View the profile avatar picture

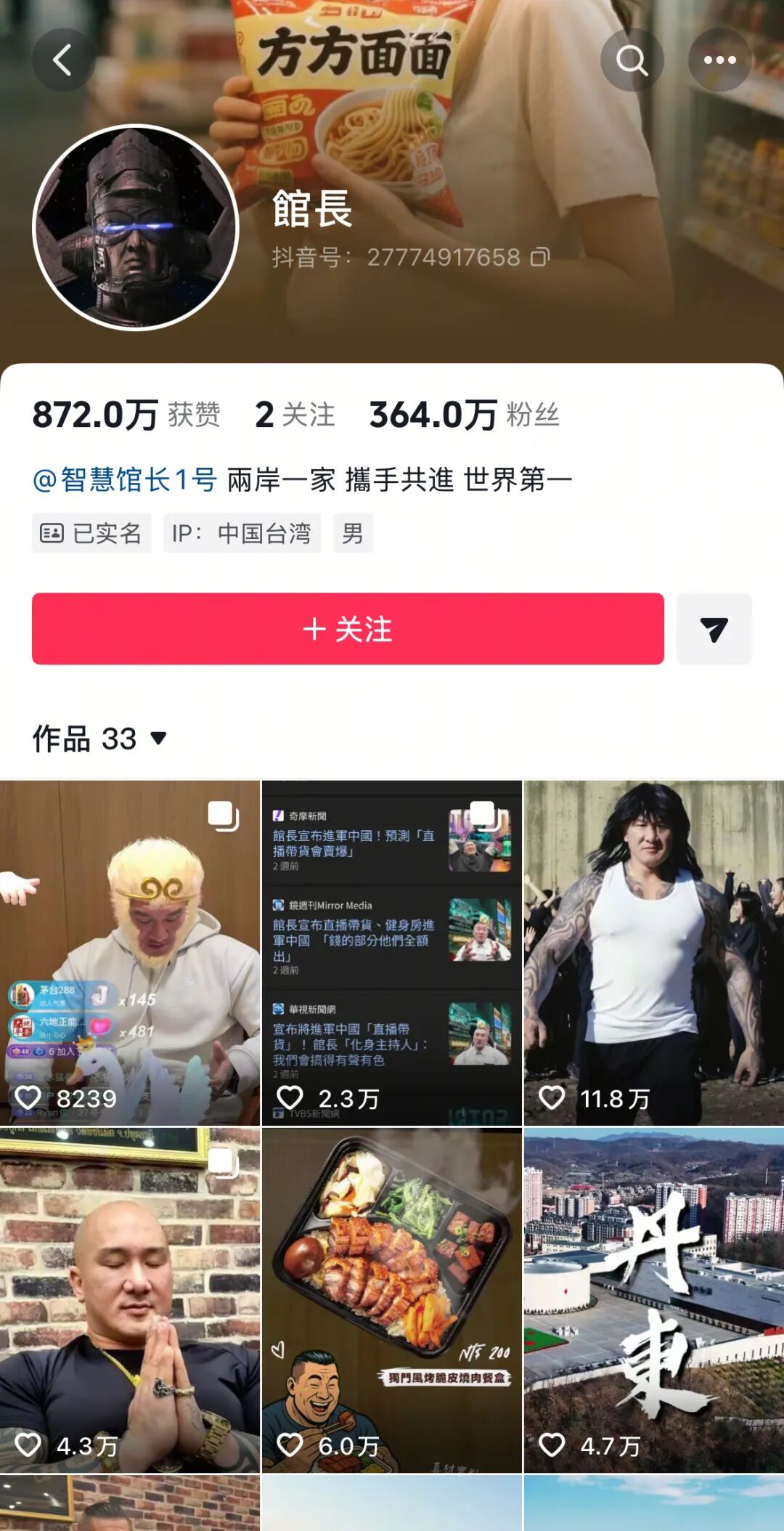coord(136,227)
